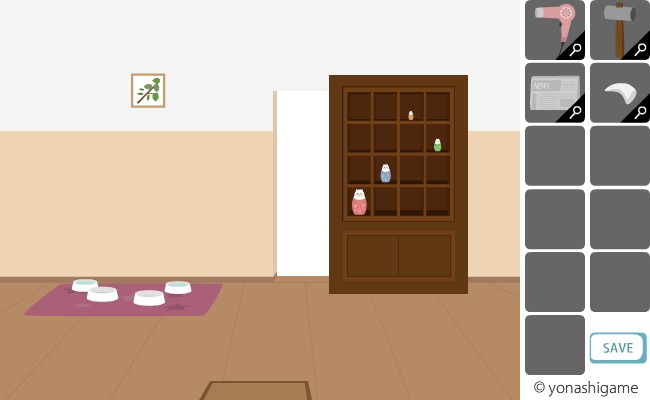
Task: Go through the white doorway
Action: [302, 185]
